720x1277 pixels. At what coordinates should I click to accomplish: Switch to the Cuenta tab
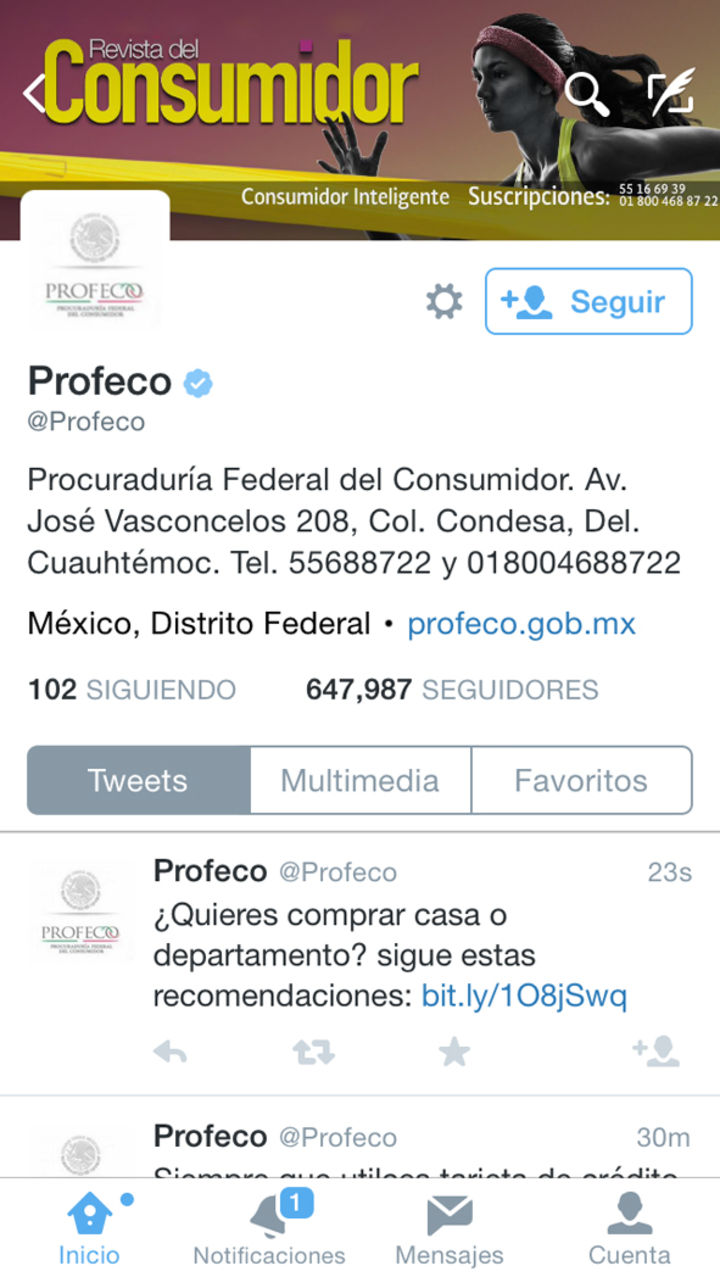pos(630,1228)
